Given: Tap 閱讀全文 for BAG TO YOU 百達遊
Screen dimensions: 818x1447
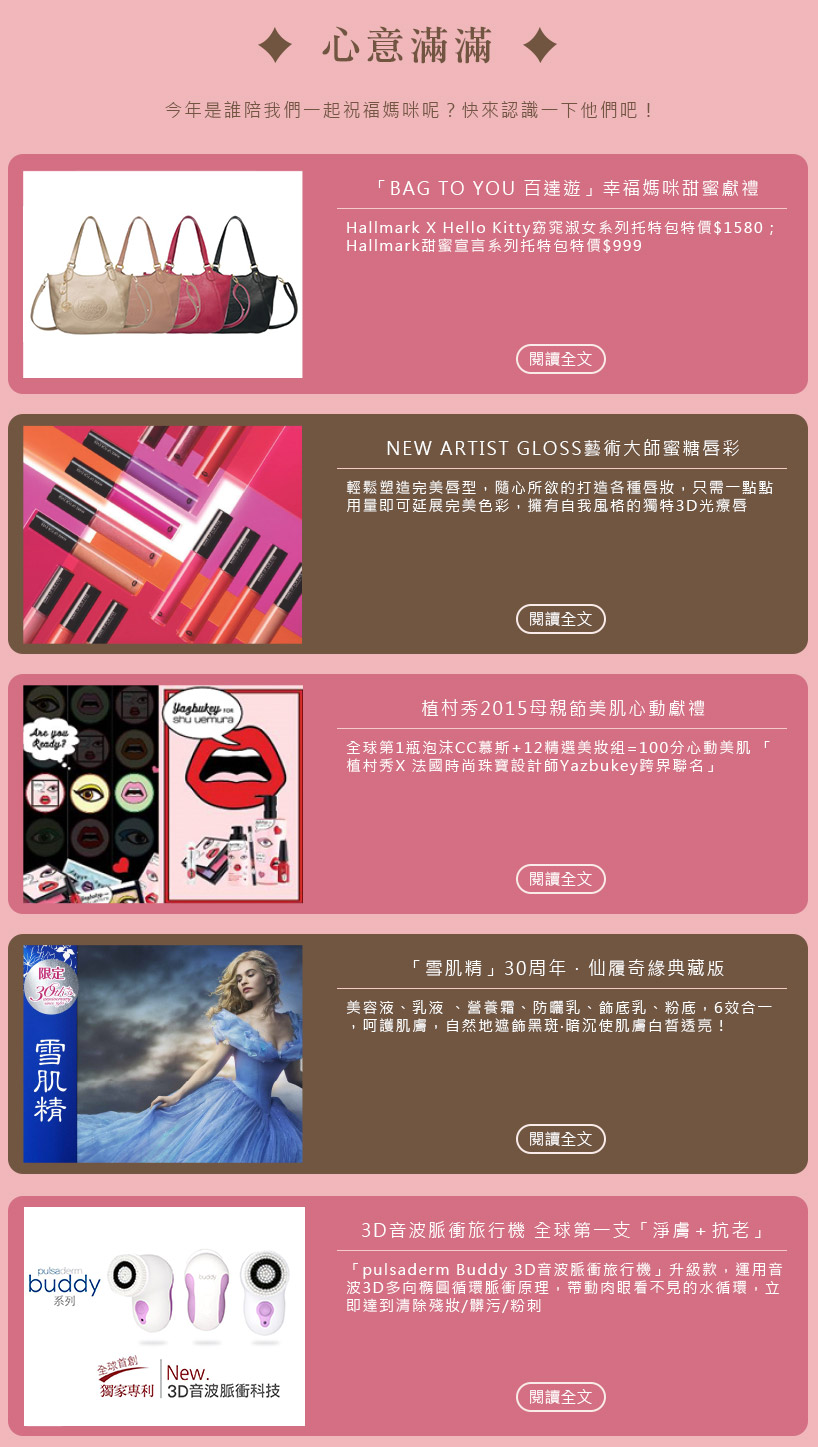Looking at the screenshot, I should point(561,359).
